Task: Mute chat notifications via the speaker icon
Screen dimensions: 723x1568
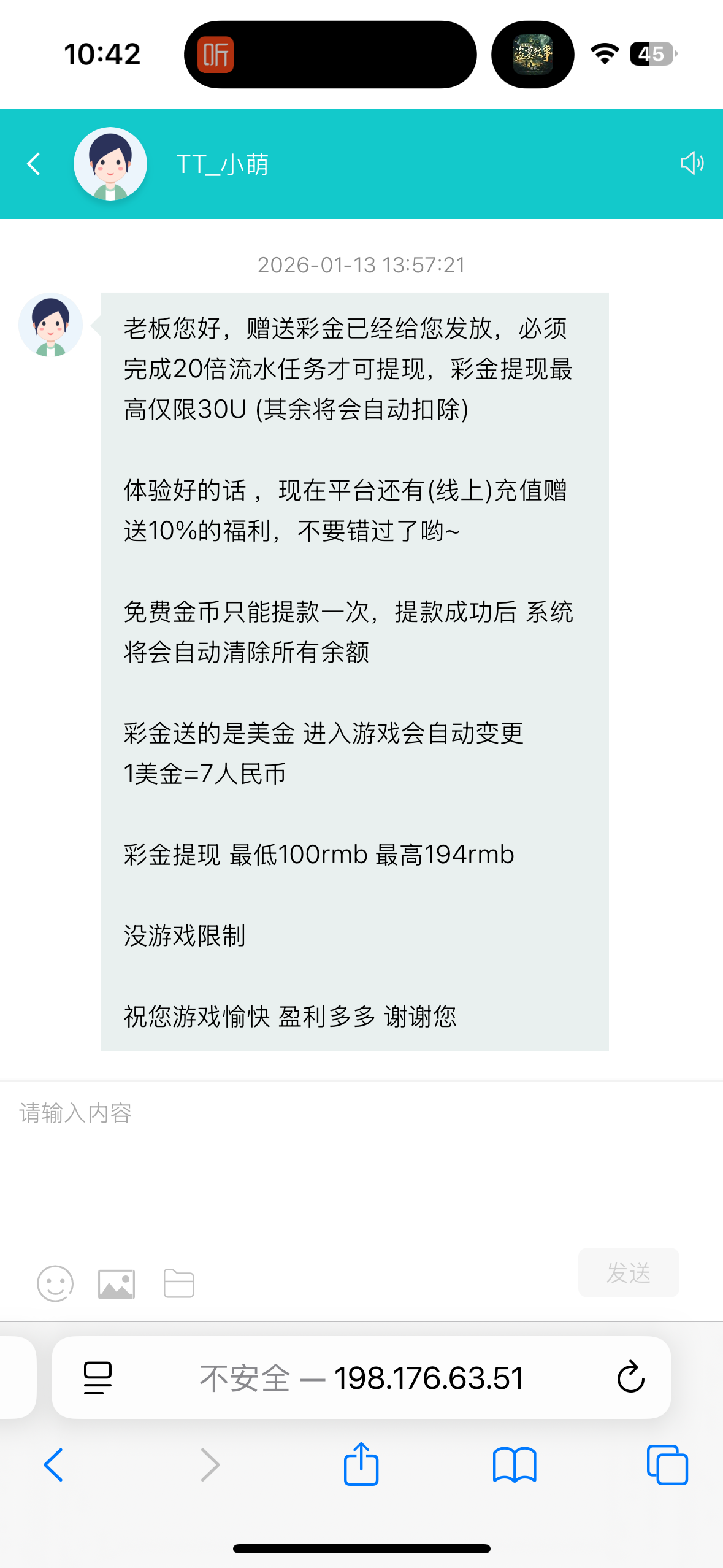Action: click(x=692, y=164)
